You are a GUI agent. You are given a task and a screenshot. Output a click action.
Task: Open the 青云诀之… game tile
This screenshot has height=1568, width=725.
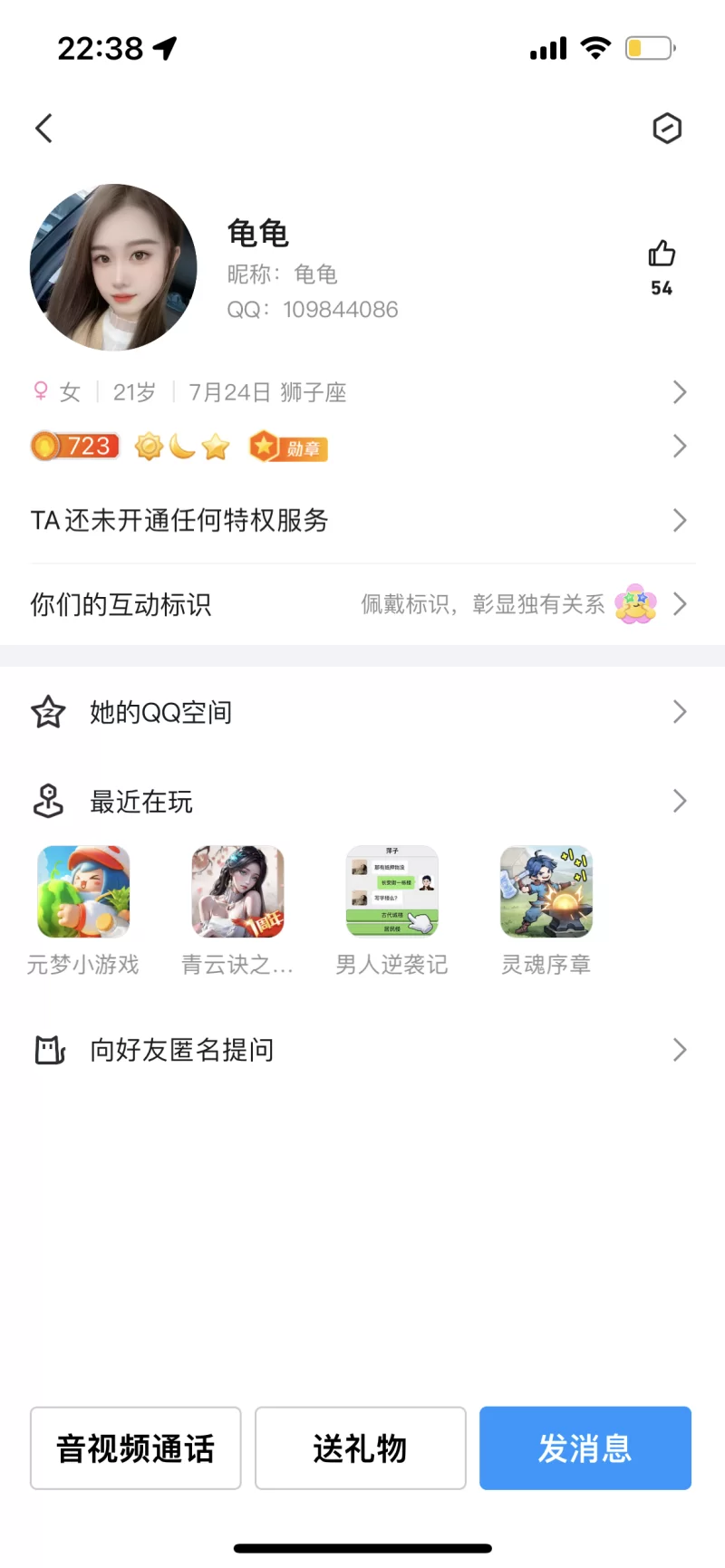[x=237, y=892]
